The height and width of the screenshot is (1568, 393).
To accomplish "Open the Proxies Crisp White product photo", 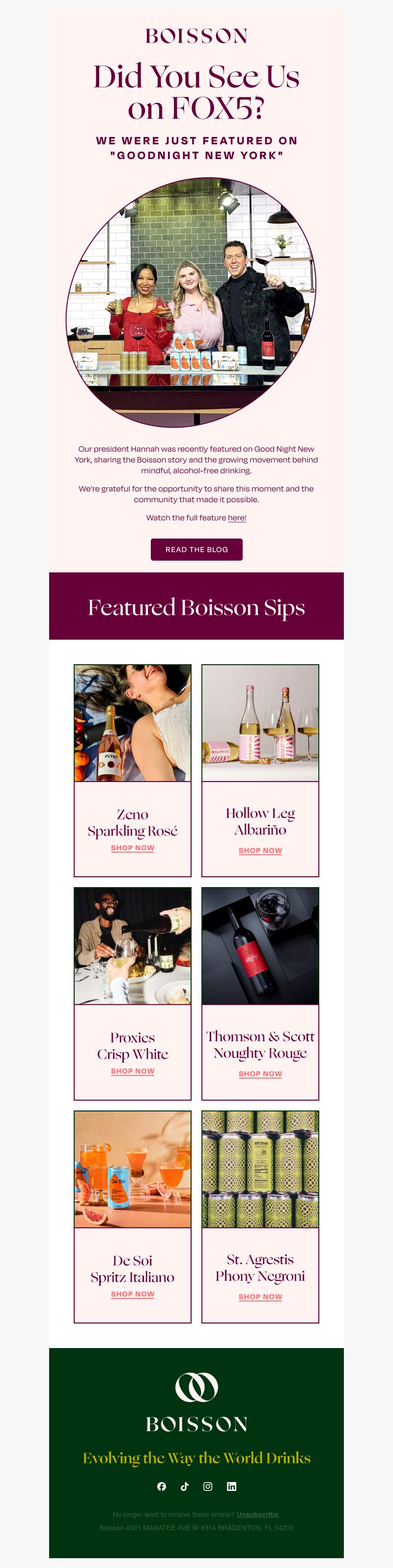I will 132,946.
